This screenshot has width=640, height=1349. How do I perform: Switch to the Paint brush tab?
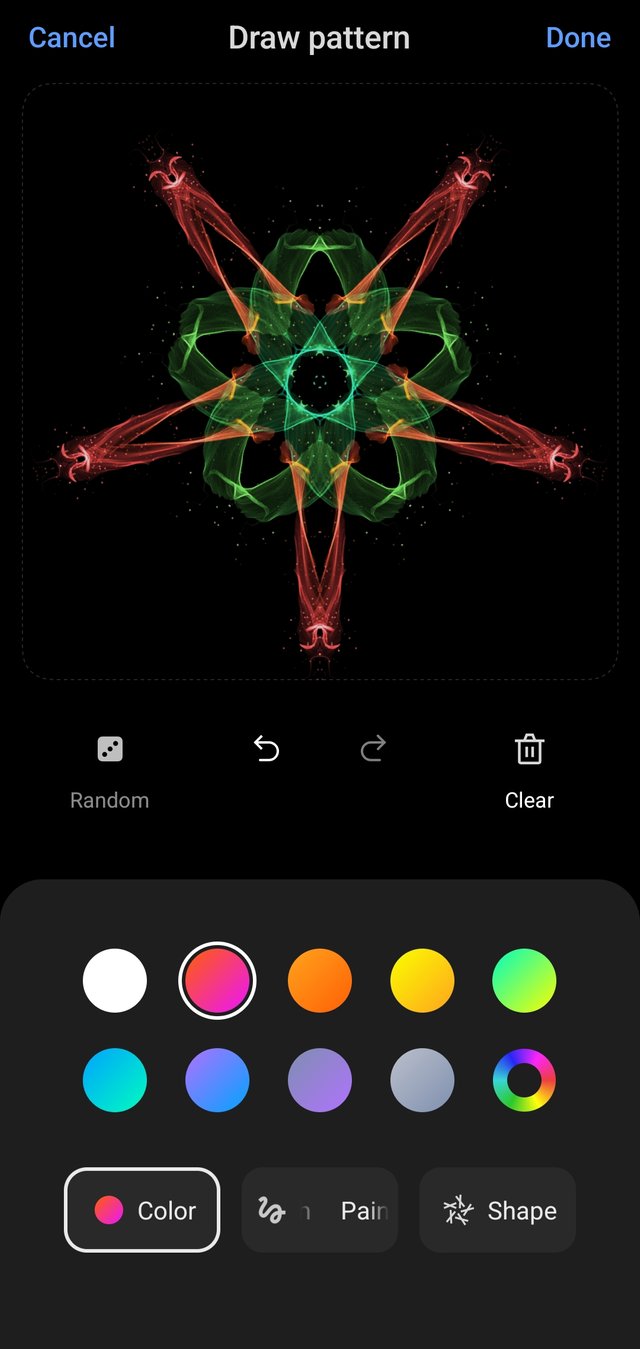coord(320,1210)
